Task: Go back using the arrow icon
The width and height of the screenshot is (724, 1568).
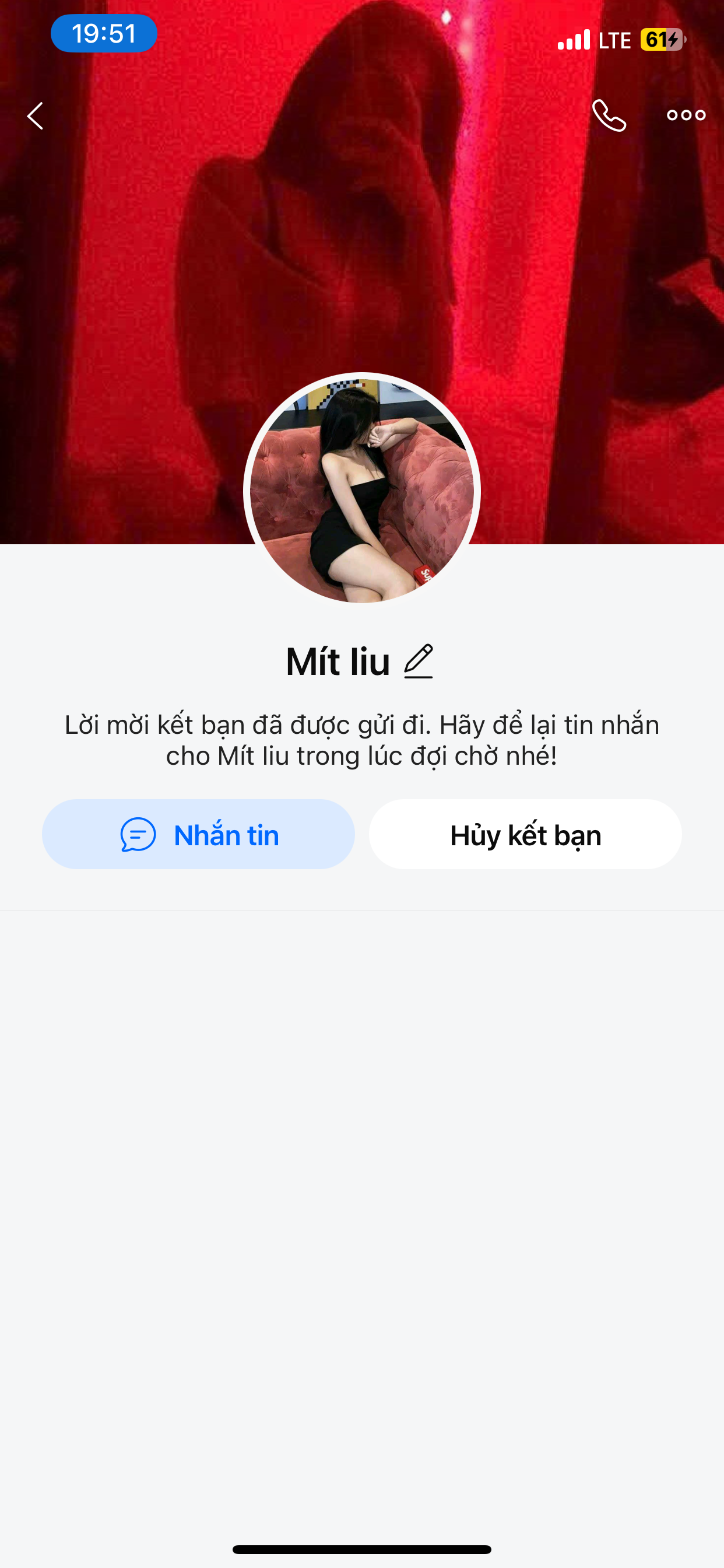Action: [x=36, y=116]
